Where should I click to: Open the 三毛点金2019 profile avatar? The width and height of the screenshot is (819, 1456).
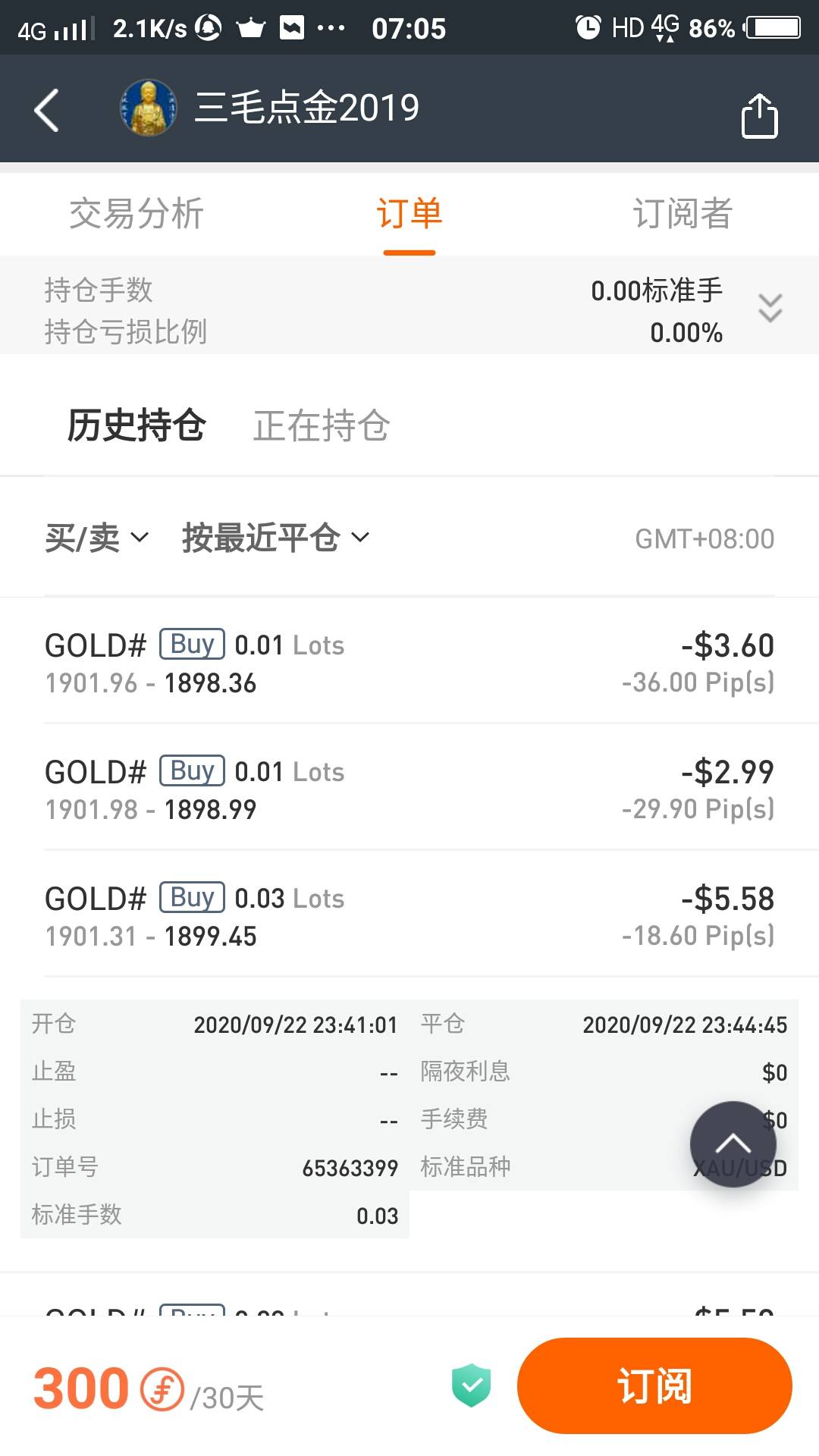149,108
